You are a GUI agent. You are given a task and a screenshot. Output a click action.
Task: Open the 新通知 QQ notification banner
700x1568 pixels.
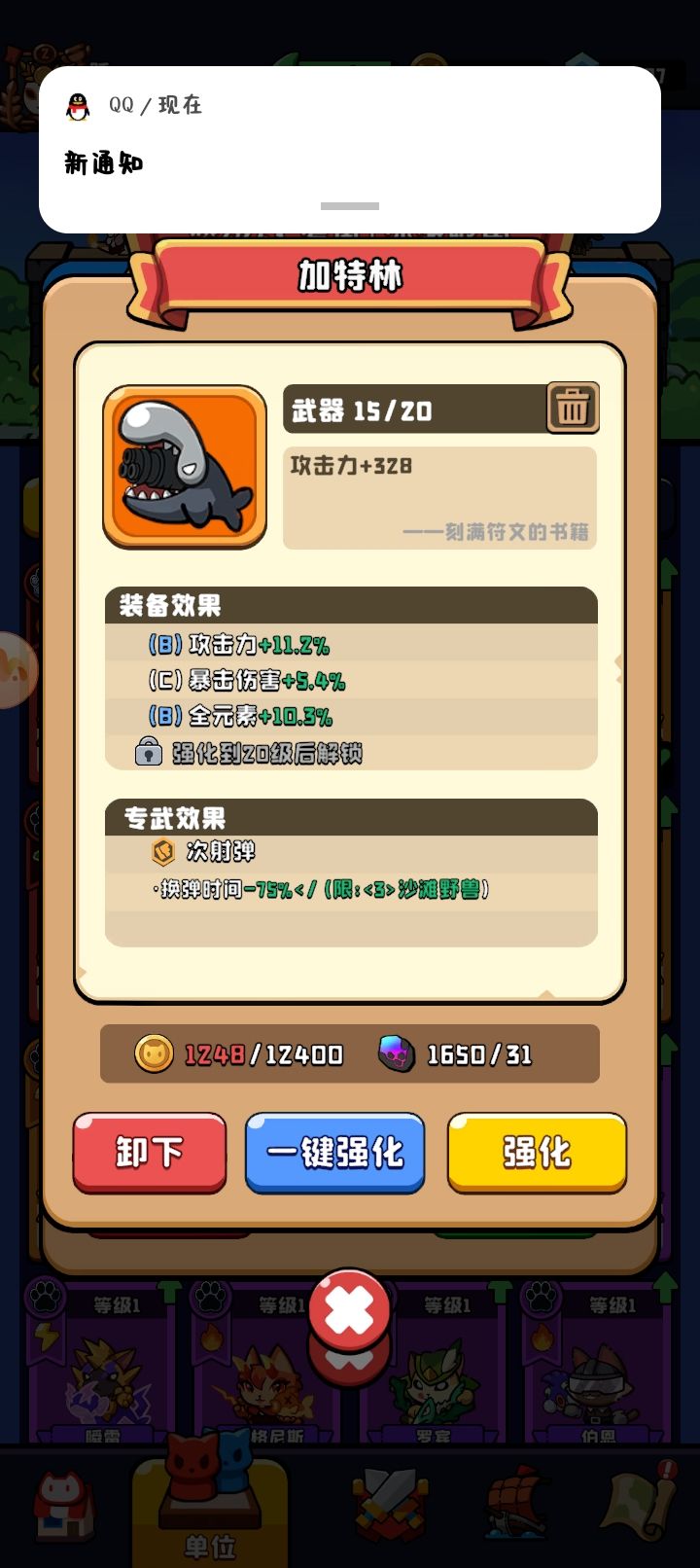point(350,146)
